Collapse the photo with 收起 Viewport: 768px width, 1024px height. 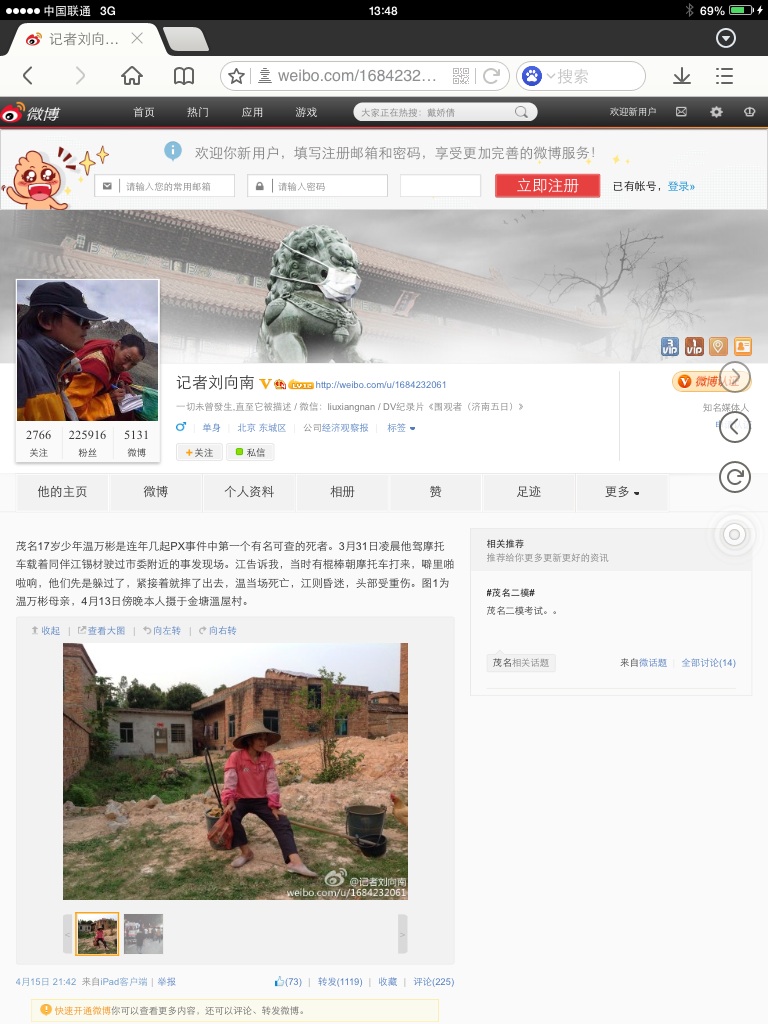pyautogui.click(x=46, y=631)
